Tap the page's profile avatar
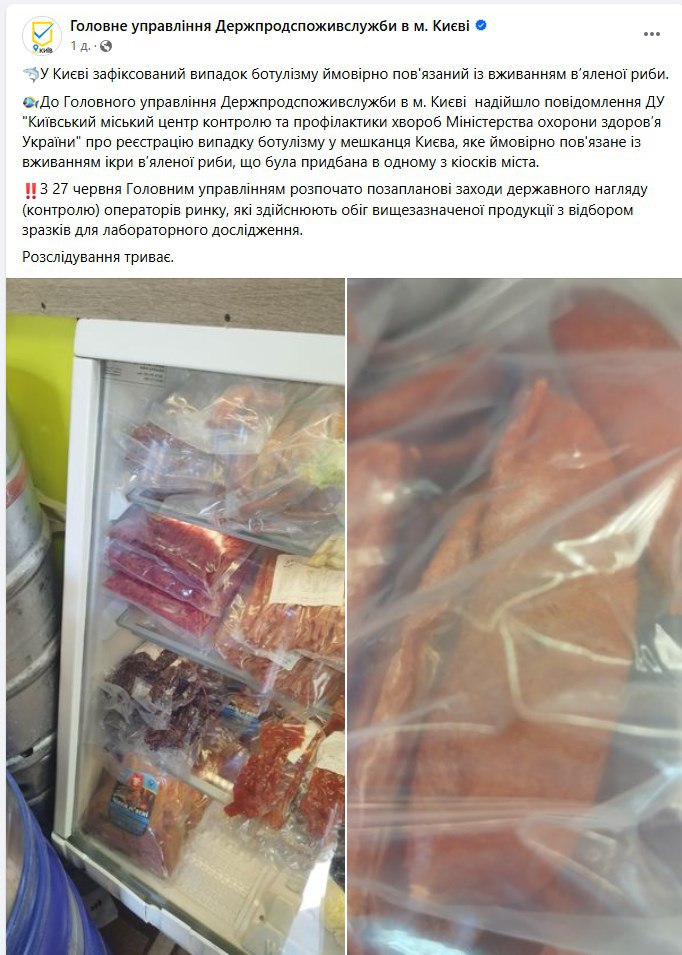 pyautogui.click(x=41, y=35)
